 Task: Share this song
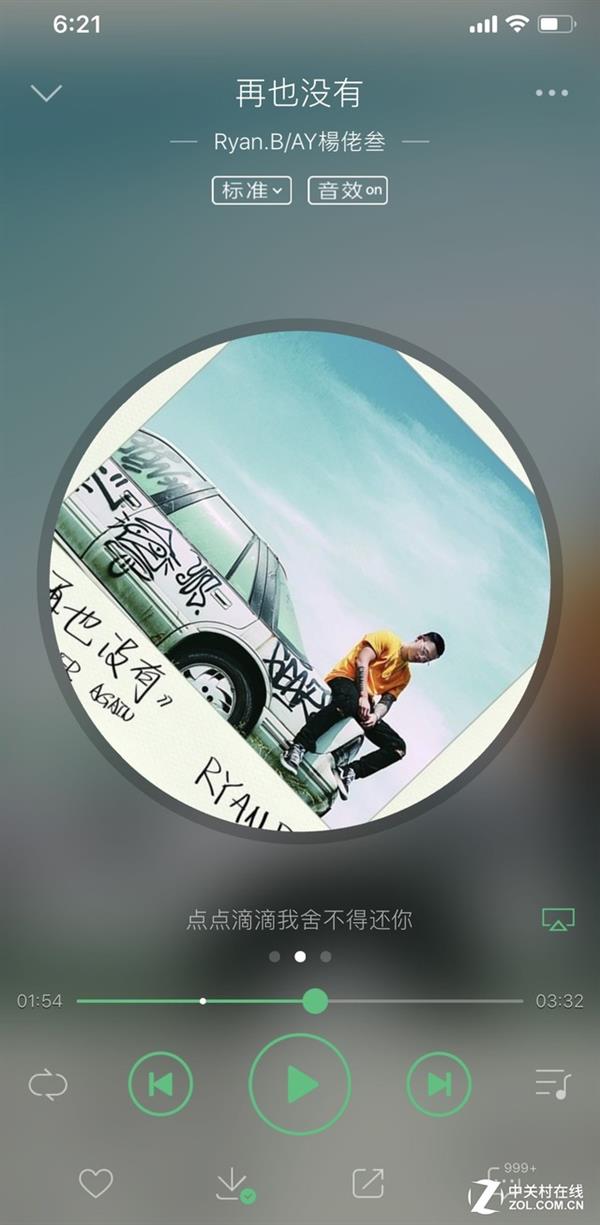coord(368,1184)
